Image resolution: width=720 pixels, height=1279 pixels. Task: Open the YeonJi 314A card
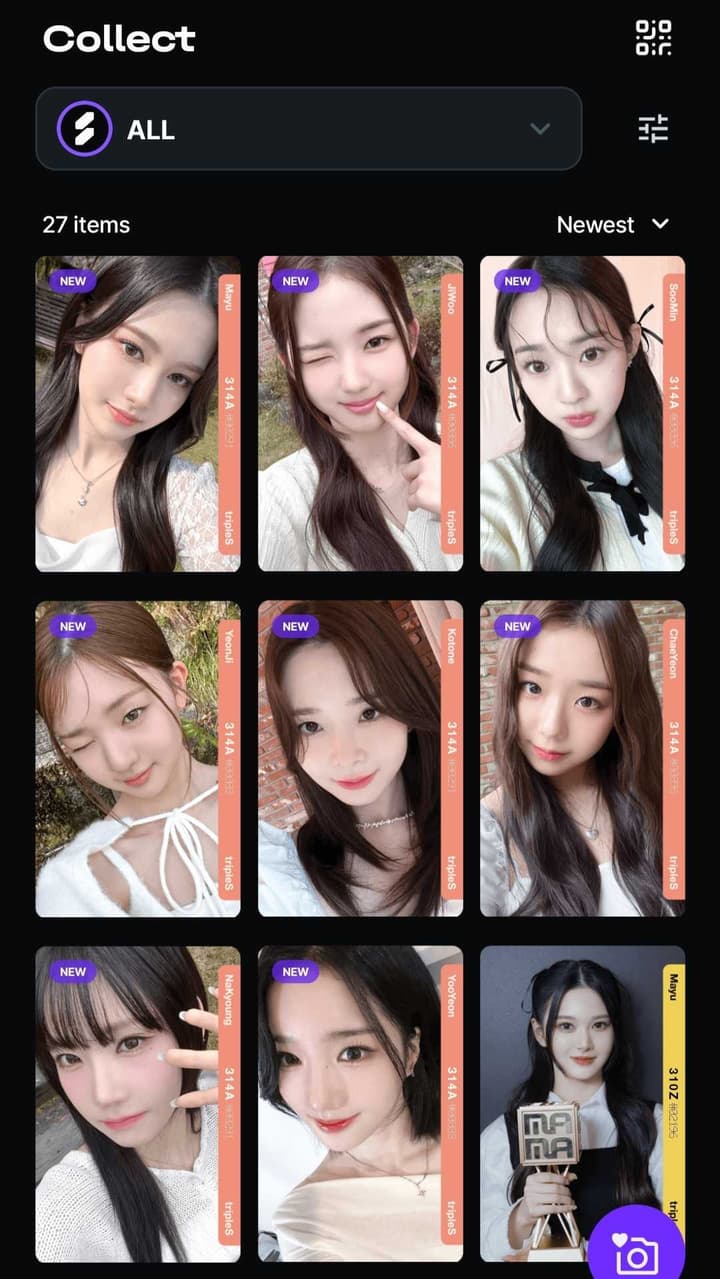(138, 758)
